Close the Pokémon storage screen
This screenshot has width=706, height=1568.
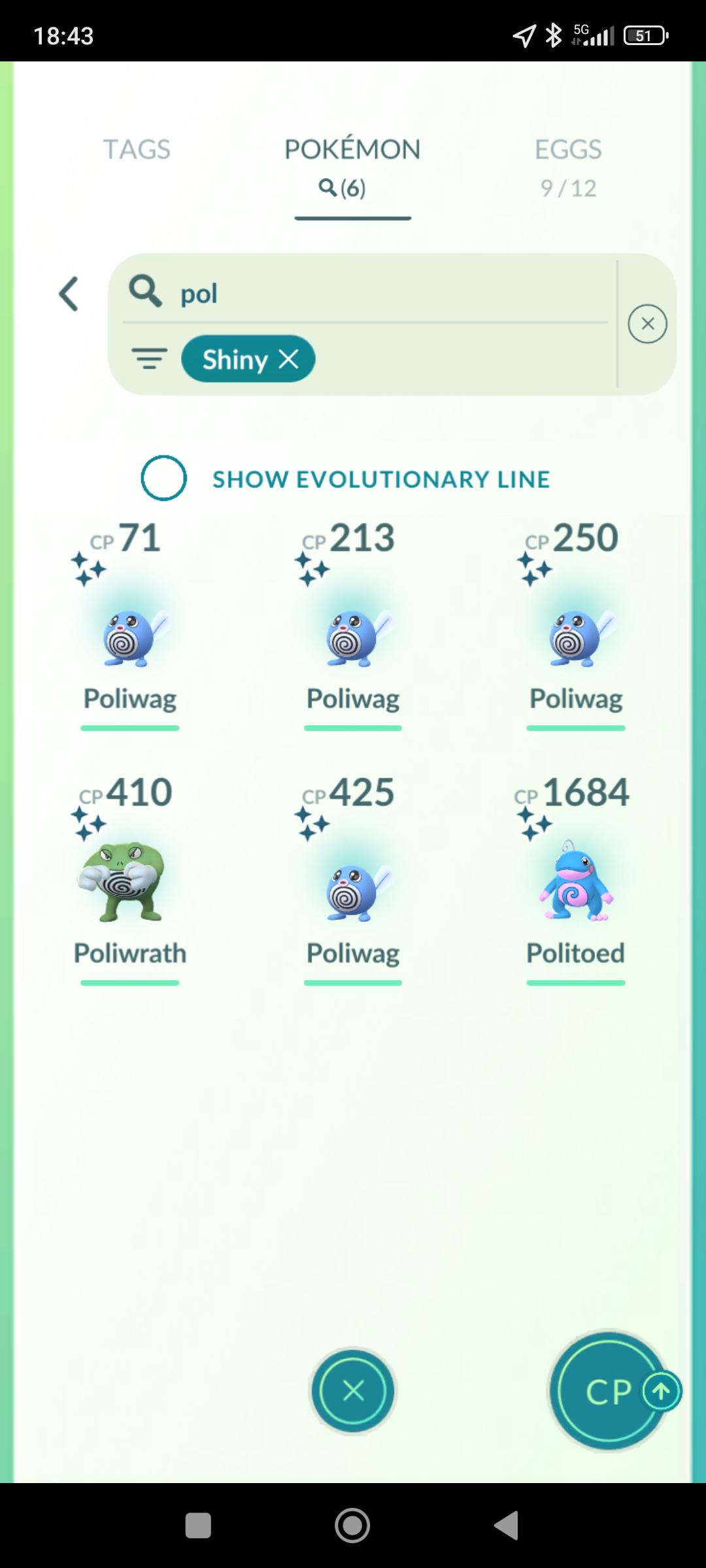click(353, 1391)
